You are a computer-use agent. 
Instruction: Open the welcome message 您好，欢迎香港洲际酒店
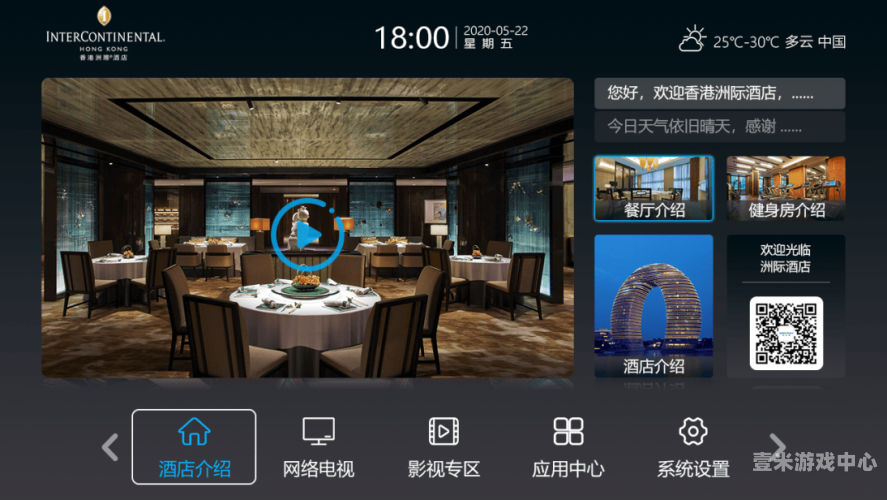[719, 93]
